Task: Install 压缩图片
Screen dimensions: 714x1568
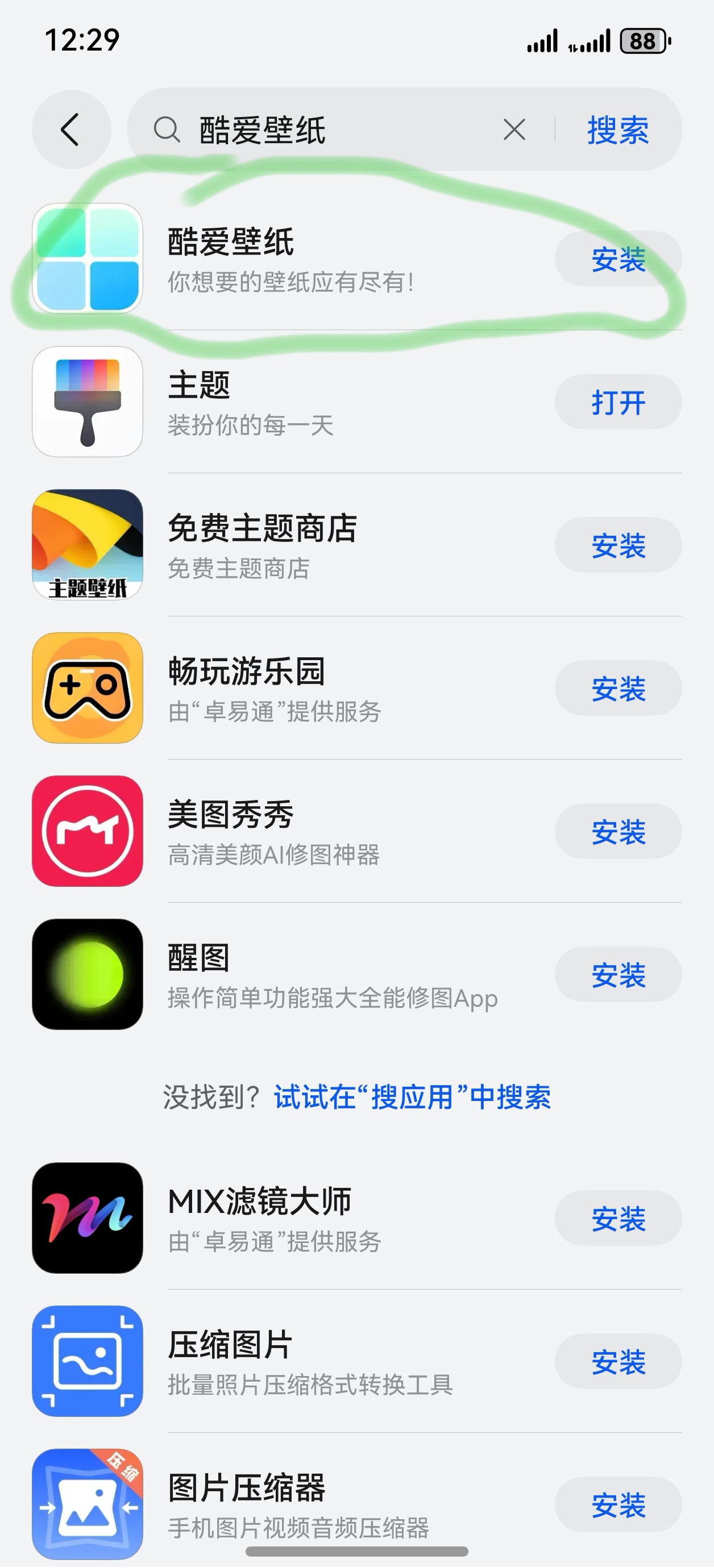Action: [x=618, y=1362]
